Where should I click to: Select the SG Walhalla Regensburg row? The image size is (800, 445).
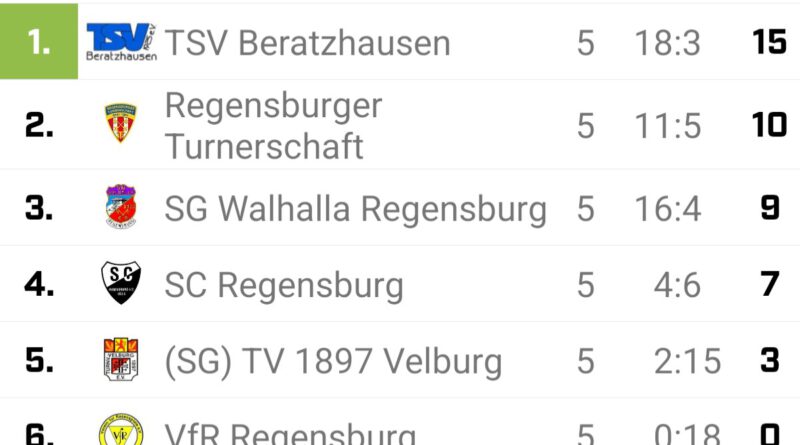point(355,208)
